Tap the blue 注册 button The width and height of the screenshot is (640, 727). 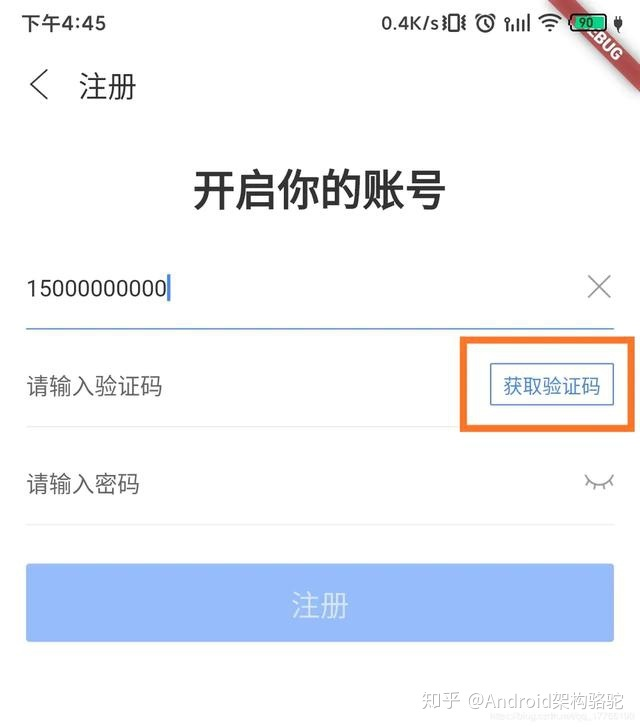pos(319,603)
